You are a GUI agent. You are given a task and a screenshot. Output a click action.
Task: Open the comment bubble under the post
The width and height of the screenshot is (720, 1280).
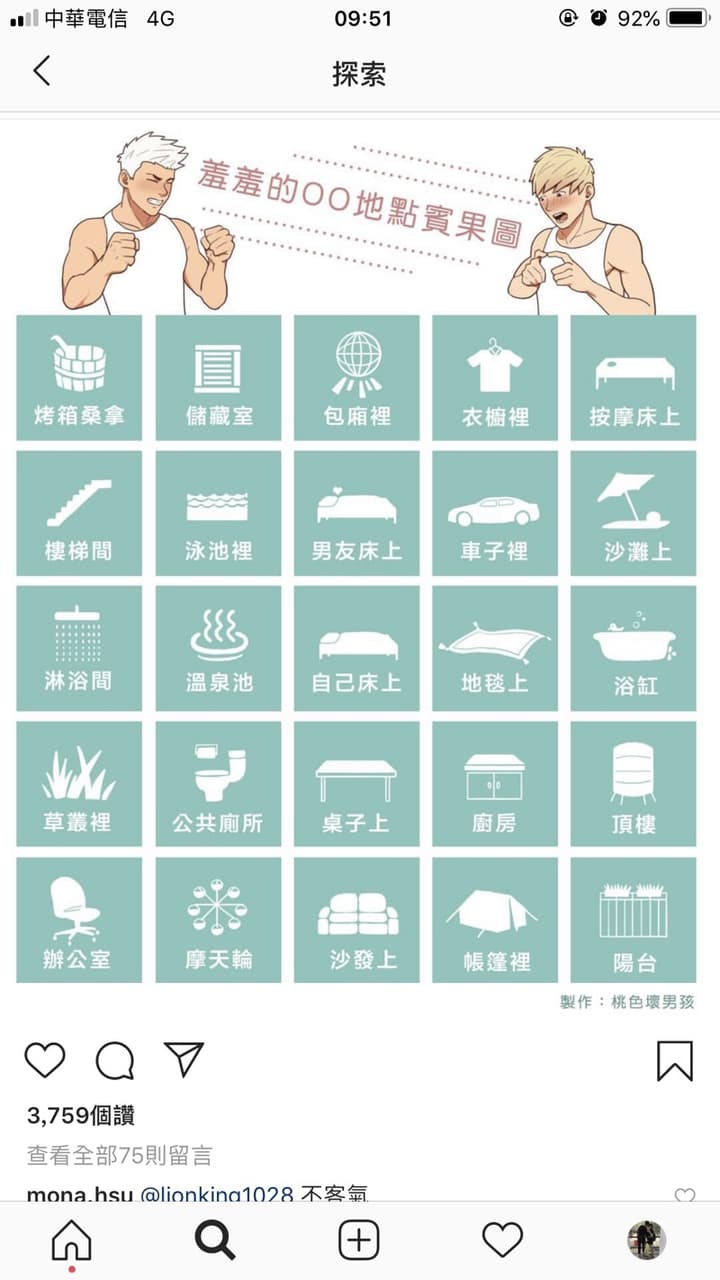(x=115, y=1060)
